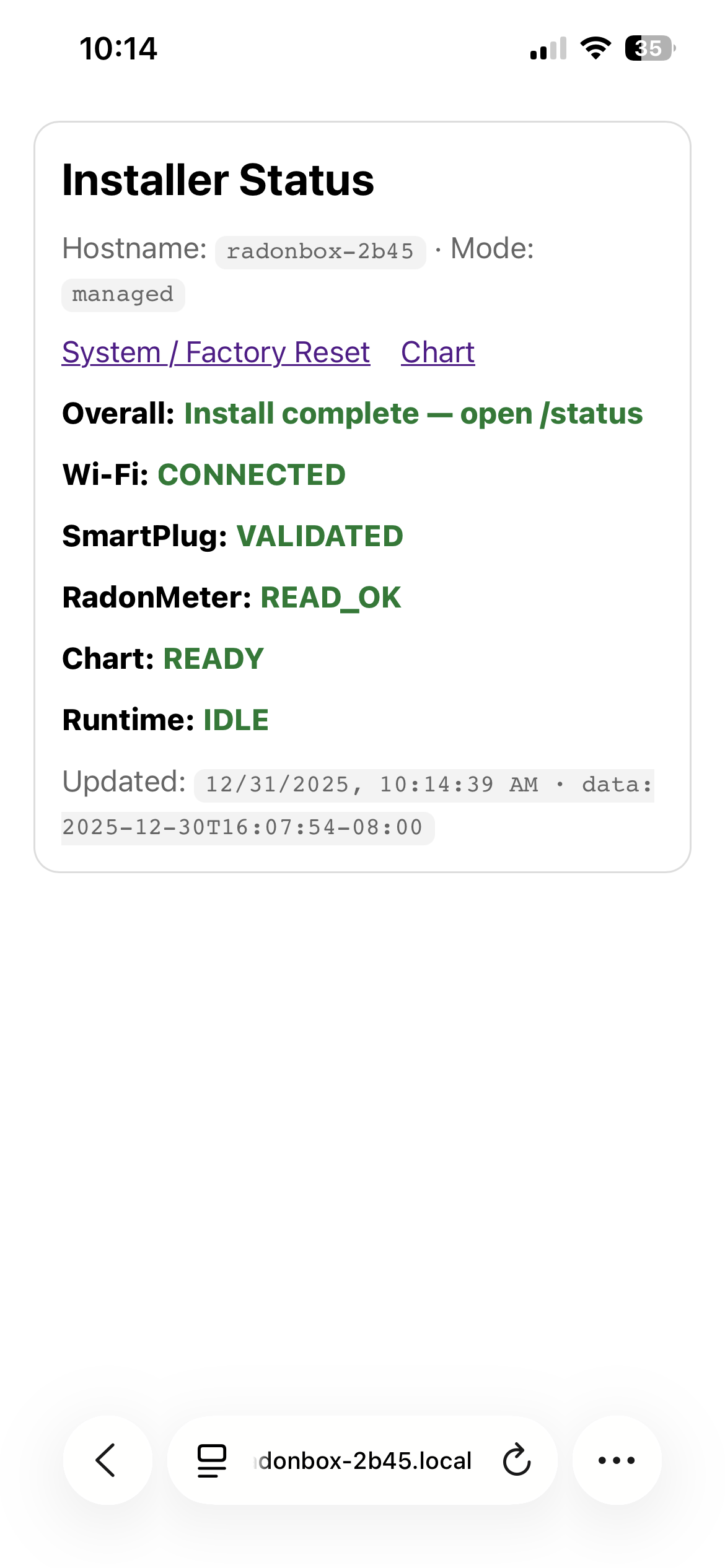Tap the managed mode chip
Screen dimensions: 725x1568
tap(123, 294)
